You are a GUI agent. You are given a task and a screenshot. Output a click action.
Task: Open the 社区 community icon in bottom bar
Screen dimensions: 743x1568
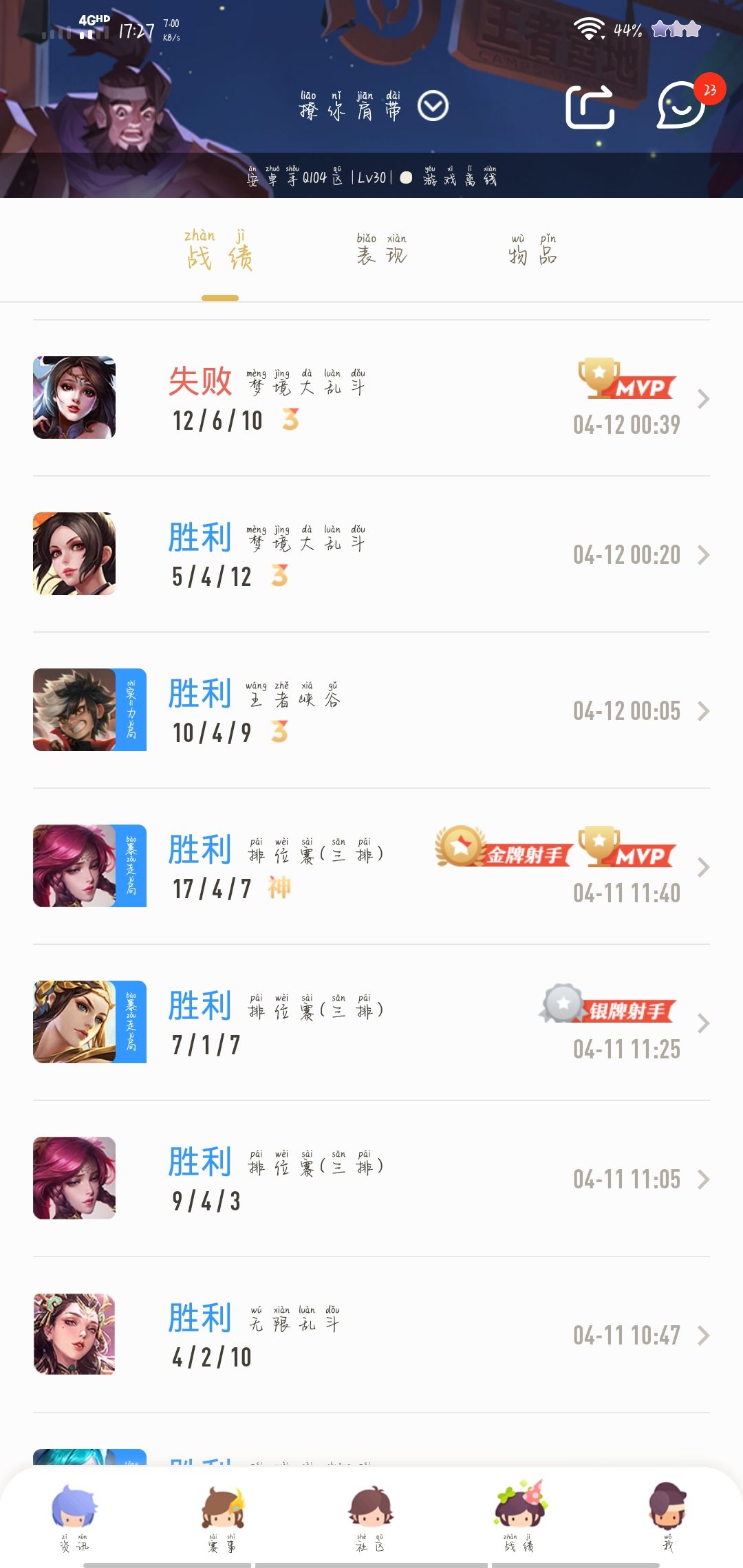coord(371,1509)
